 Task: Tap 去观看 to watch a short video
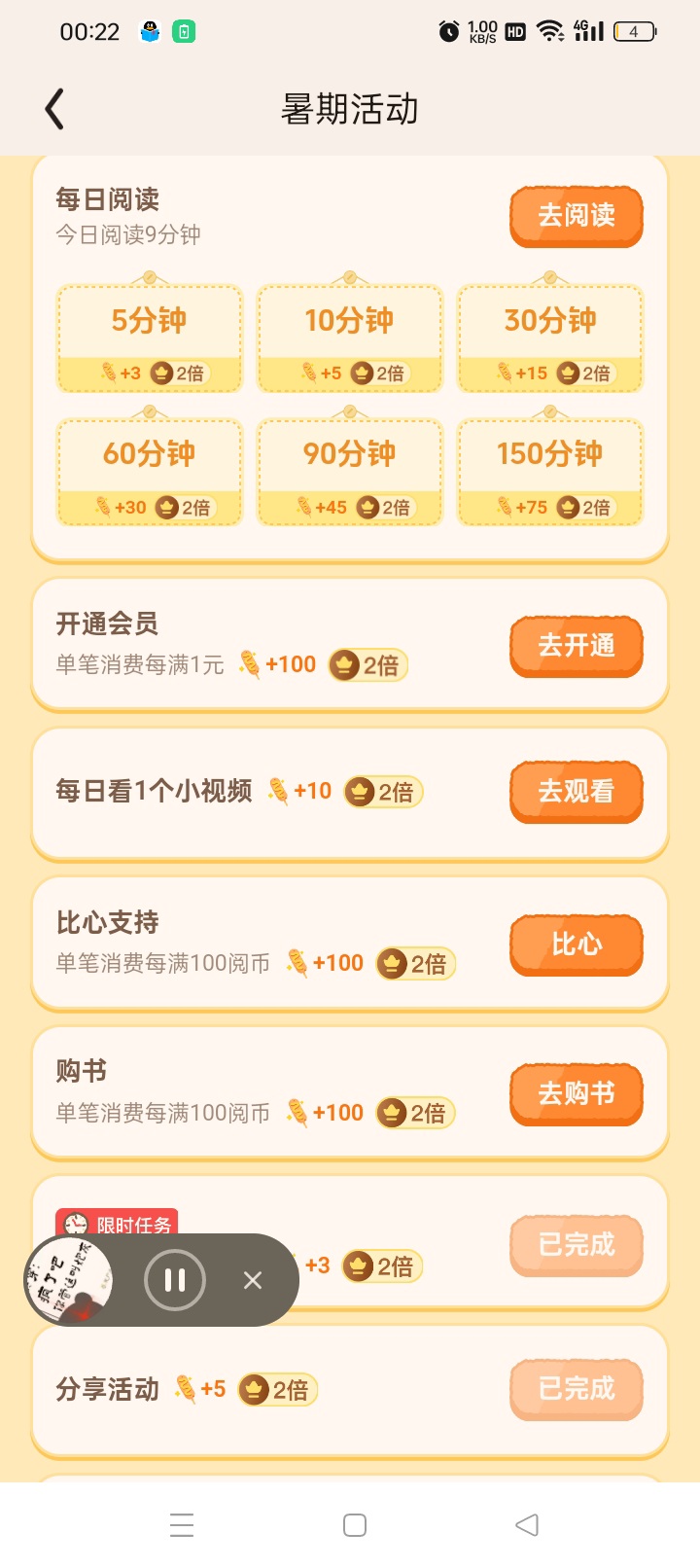[x=577, y=792]
